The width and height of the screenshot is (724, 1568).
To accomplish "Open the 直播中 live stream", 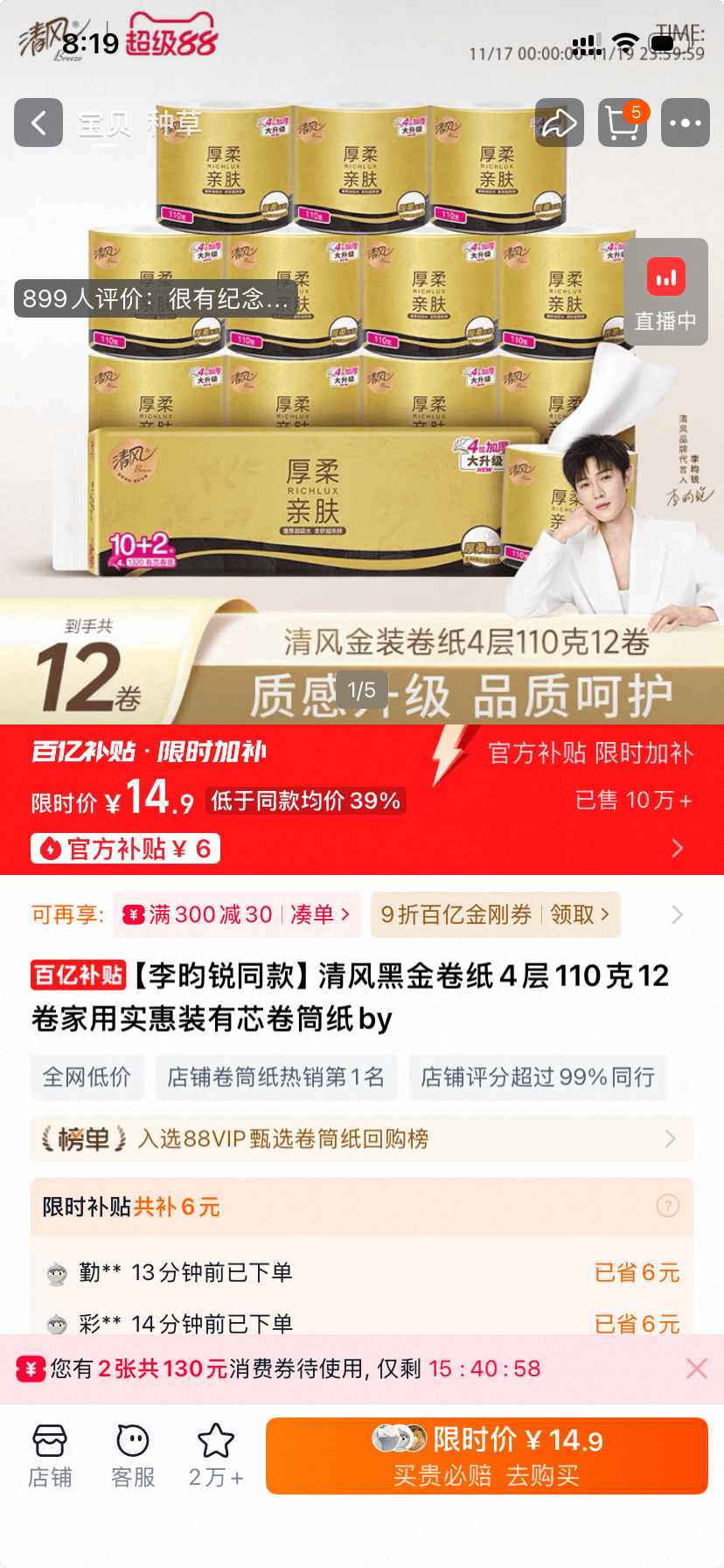I will click(x=666, y=291).
